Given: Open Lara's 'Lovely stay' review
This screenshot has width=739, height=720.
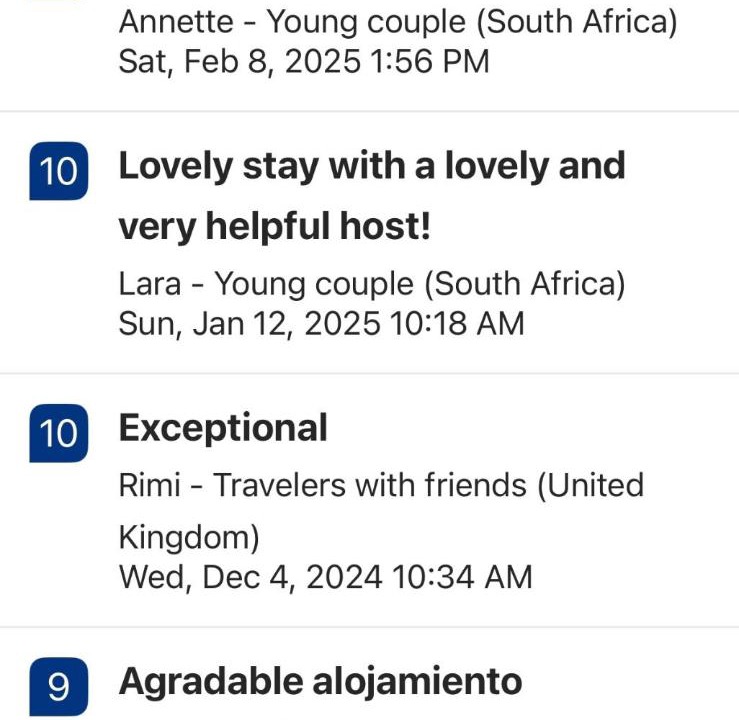Looking at the screenshot, I should point(371,196).
